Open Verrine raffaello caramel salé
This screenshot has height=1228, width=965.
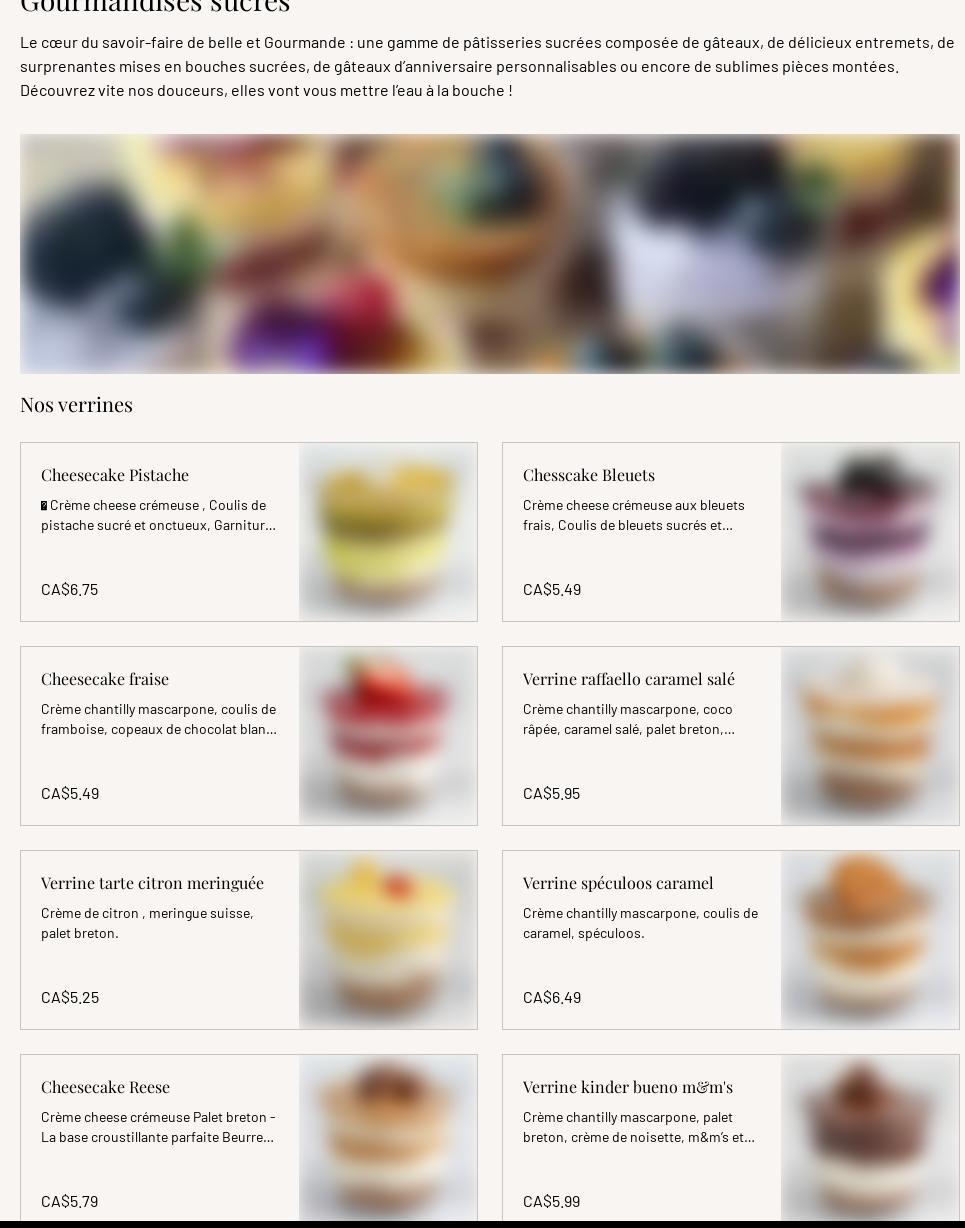point(730,736)
